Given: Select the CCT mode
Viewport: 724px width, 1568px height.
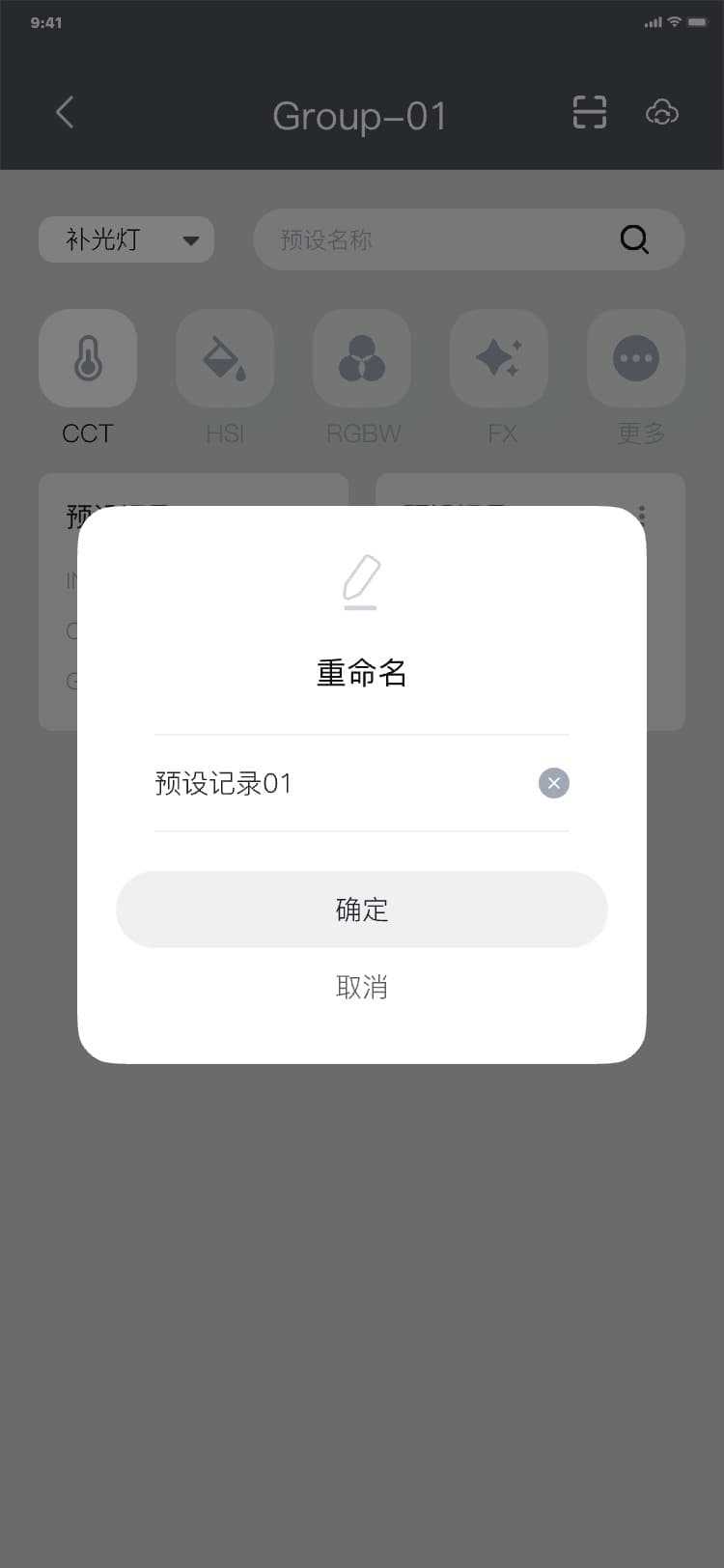Looking at the screenshot, I should tap(88, 359).
